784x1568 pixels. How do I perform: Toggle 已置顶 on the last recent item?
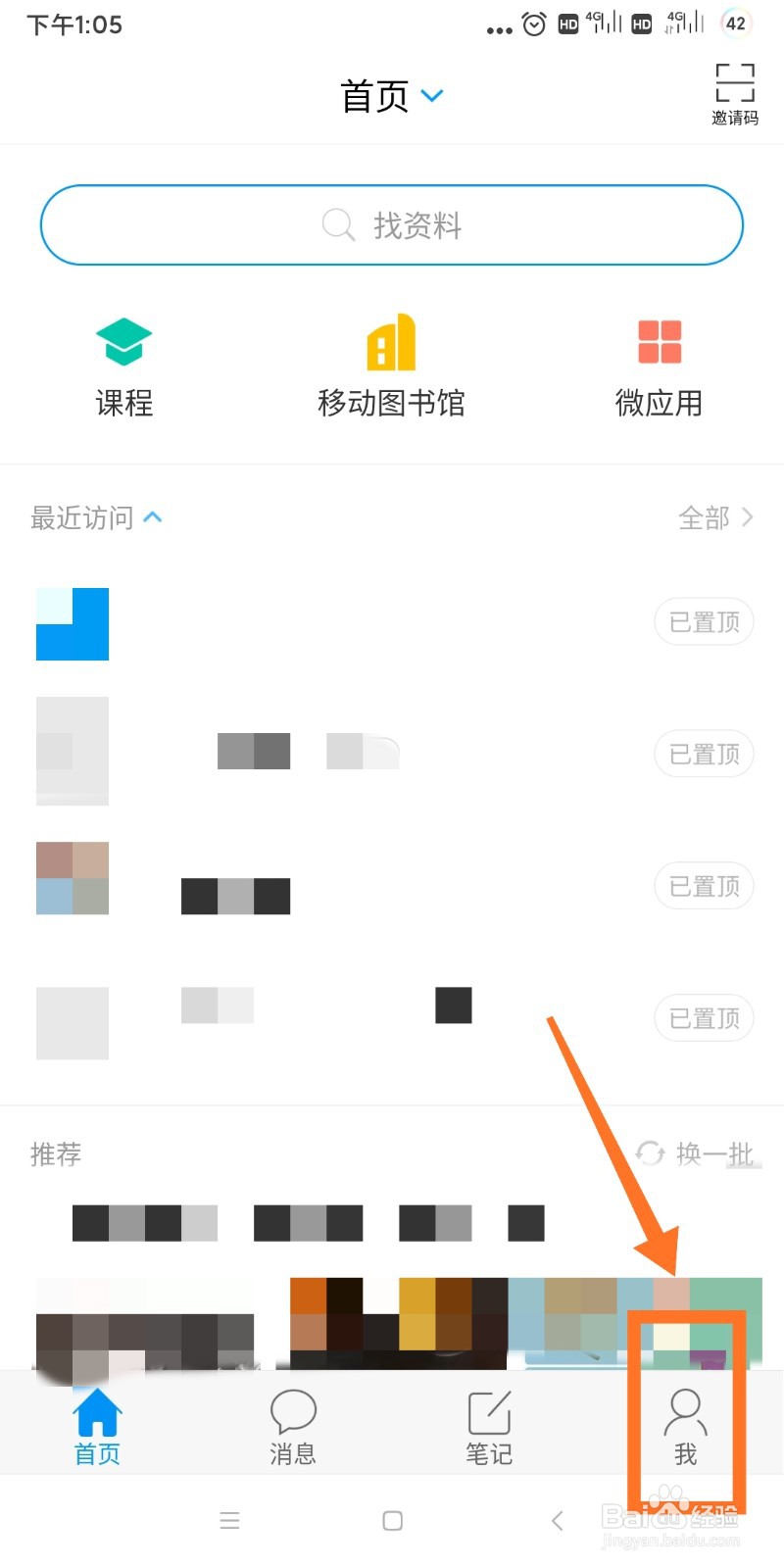704,1018
